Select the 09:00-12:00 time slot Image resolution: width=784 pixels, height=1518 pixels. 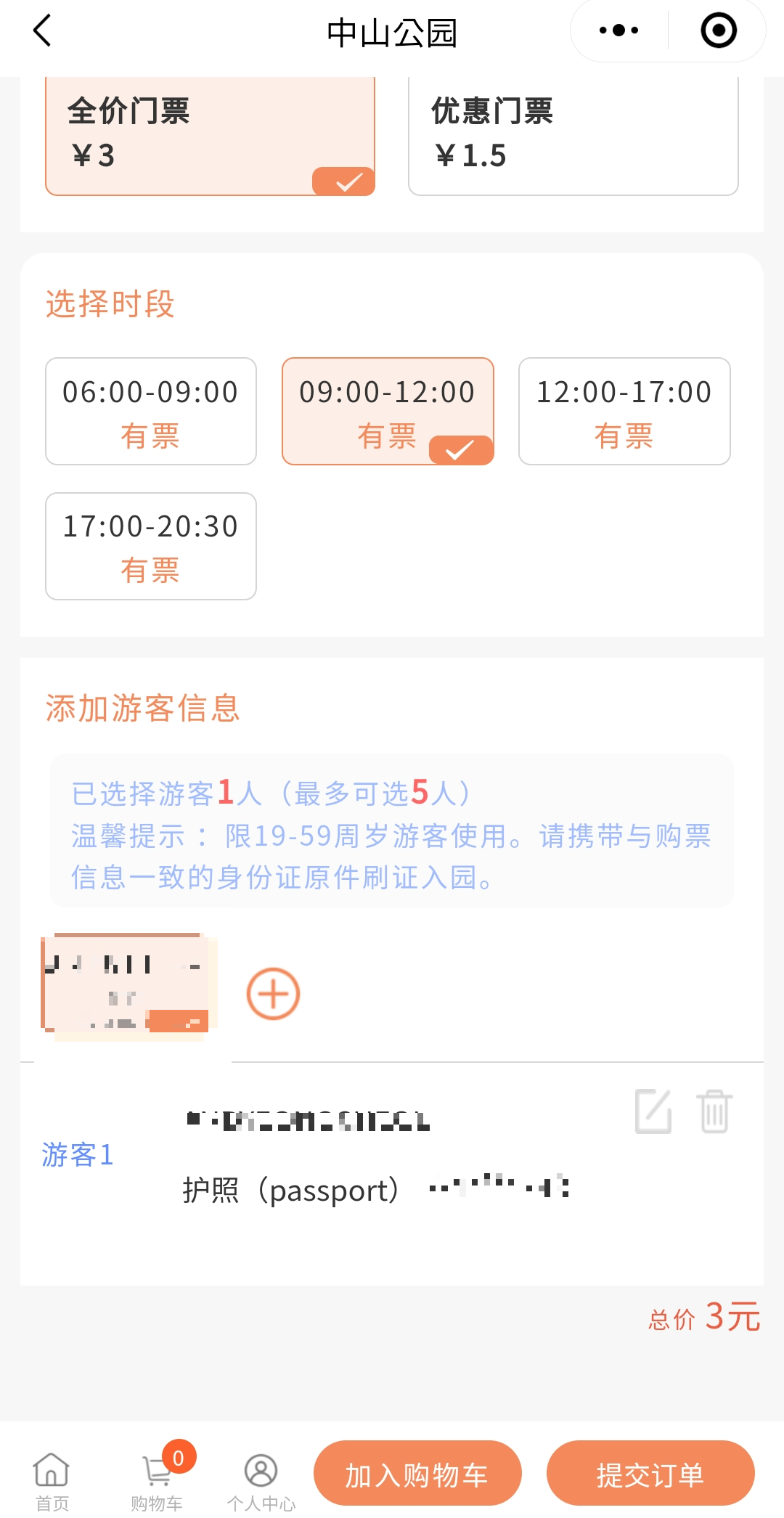coord(388,411)
